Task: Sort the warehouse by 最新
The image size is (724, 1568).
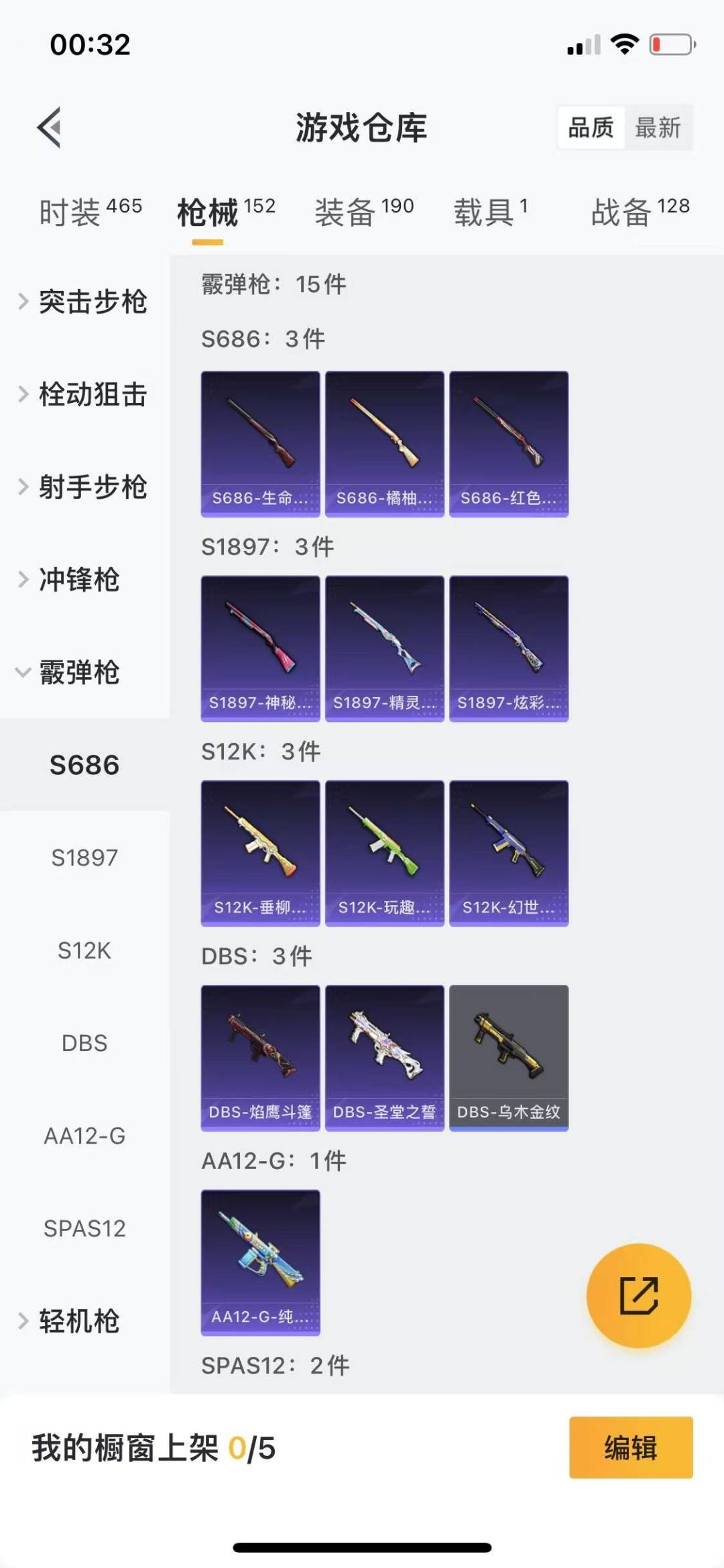Action: click(x=658, y=127)
